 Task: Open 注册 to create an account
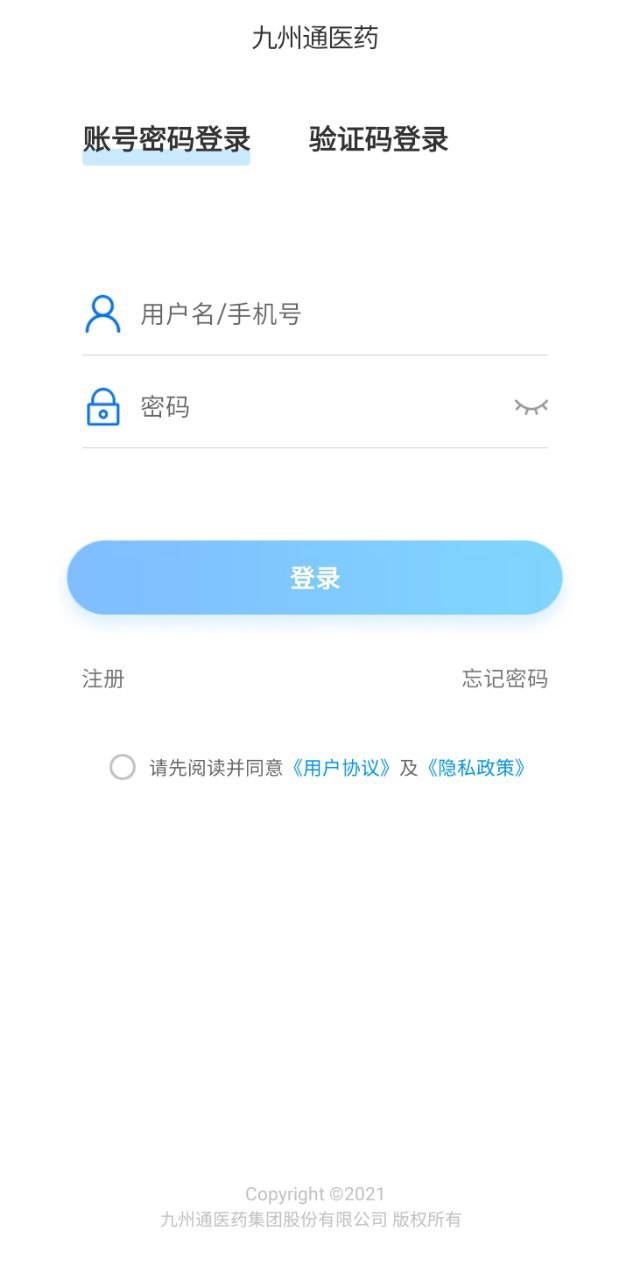coord(103,679)
